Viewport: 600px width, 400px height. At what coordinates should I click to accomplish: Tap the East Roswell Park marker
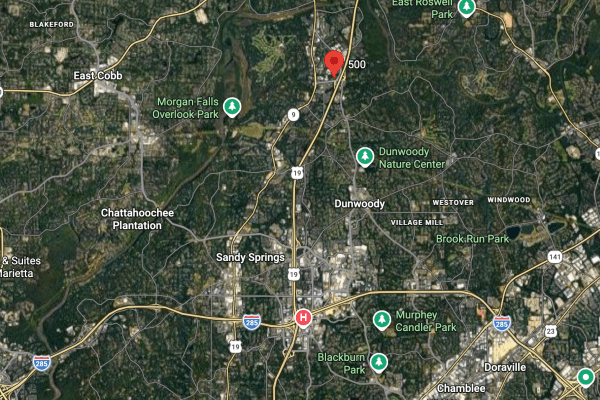[467, 8]
